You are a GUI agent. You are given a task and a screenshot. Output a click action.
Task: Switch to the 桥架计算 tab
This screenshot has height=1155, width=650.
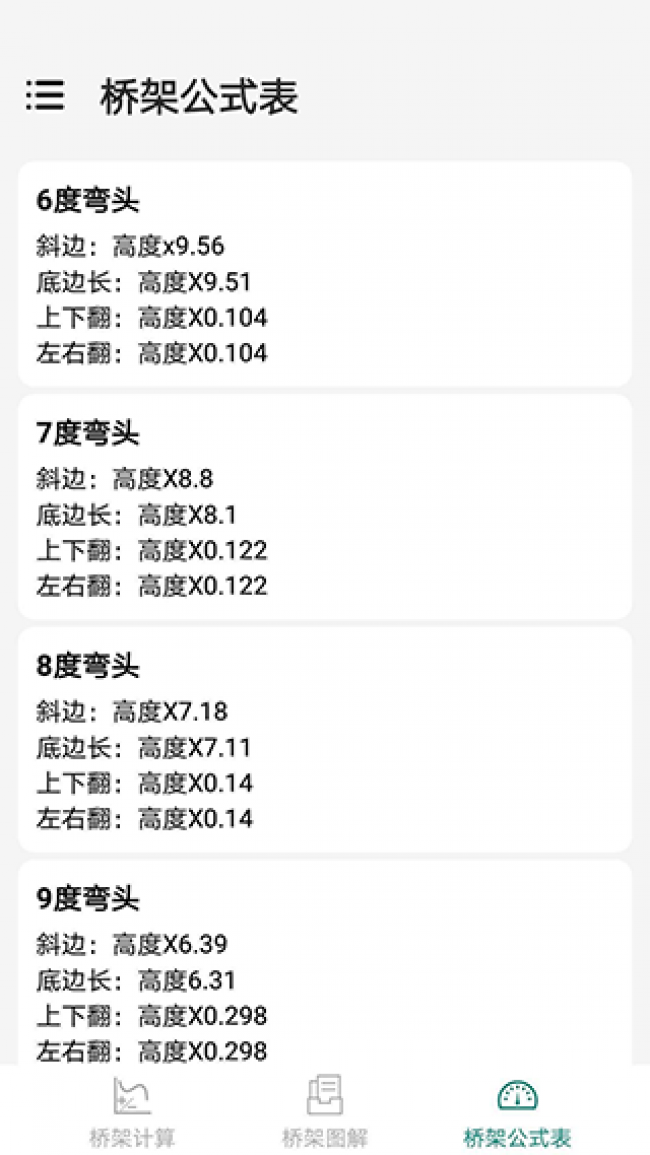[x=132, y=1111]
